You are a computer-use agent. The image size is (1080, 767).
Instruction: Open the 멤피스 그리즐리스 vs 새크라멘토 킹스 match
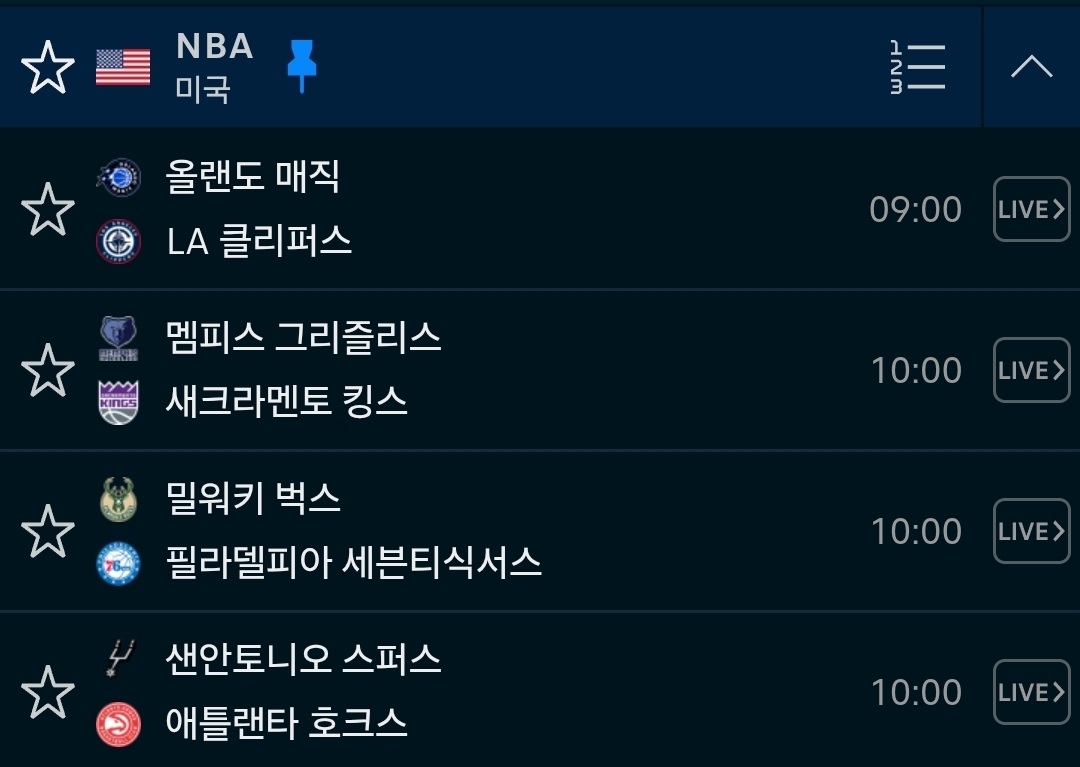500,371
